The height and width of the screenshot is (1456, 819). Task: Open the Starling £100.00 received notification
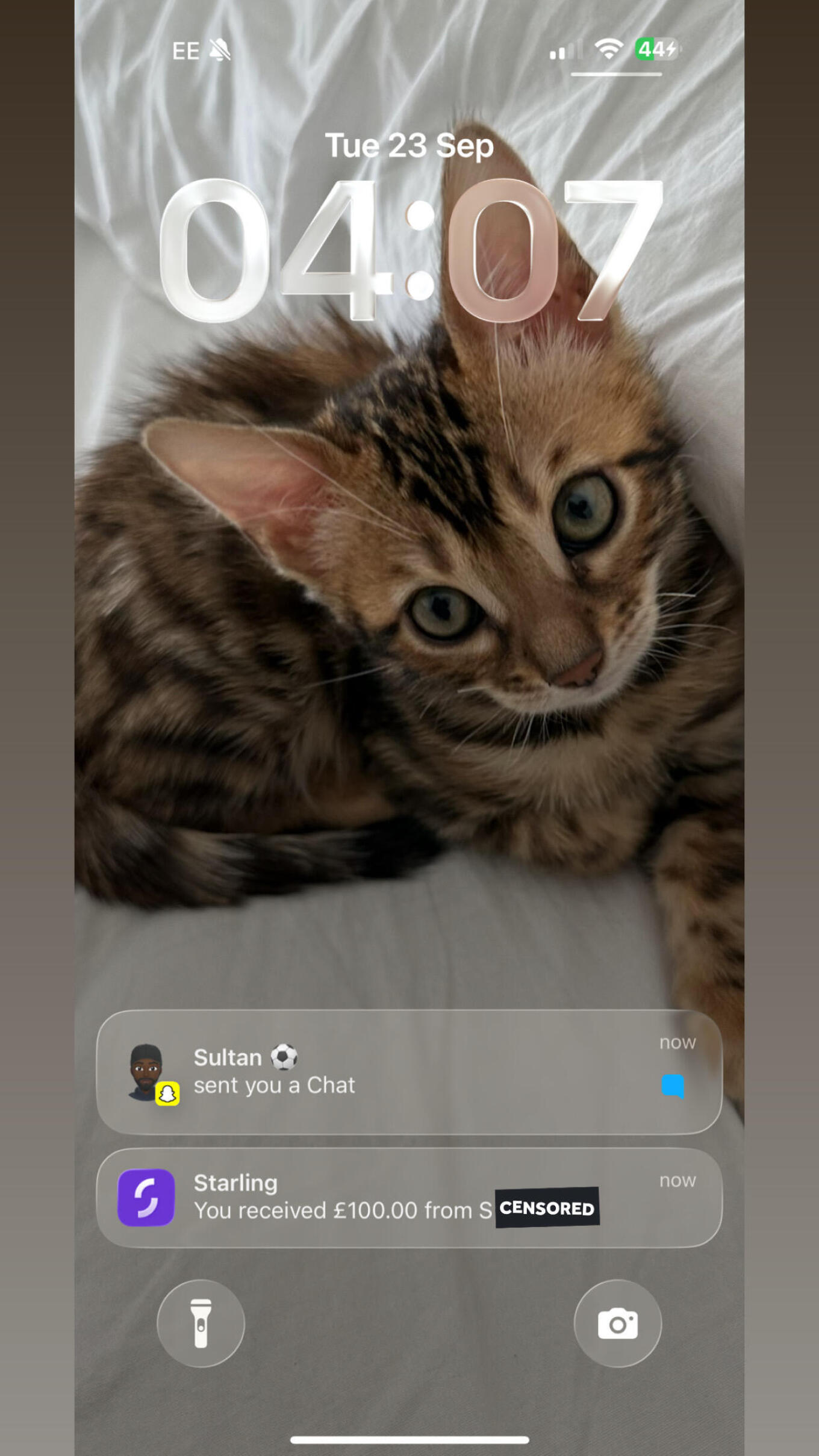pyautogui.click(x=408, y=1198)
